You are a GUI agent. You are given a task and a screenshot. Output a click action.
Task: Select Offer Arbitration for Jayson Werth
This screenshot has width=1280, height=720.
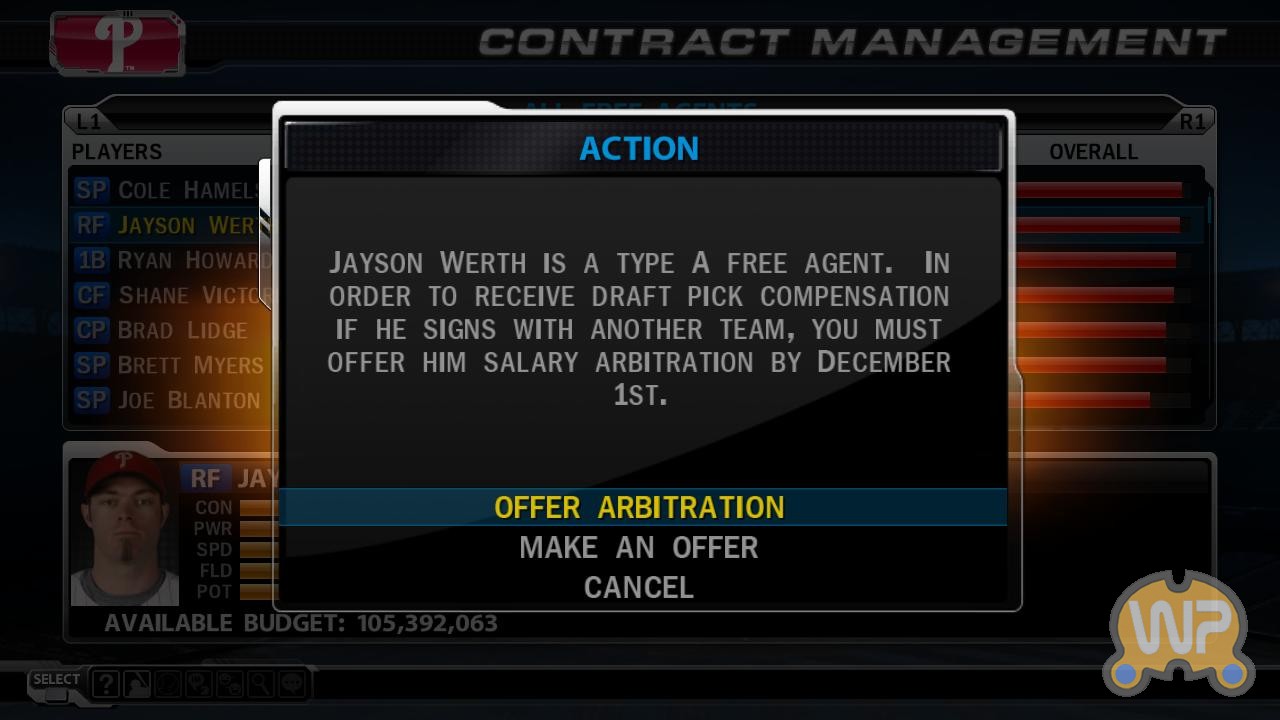click(x=639, y=507)
